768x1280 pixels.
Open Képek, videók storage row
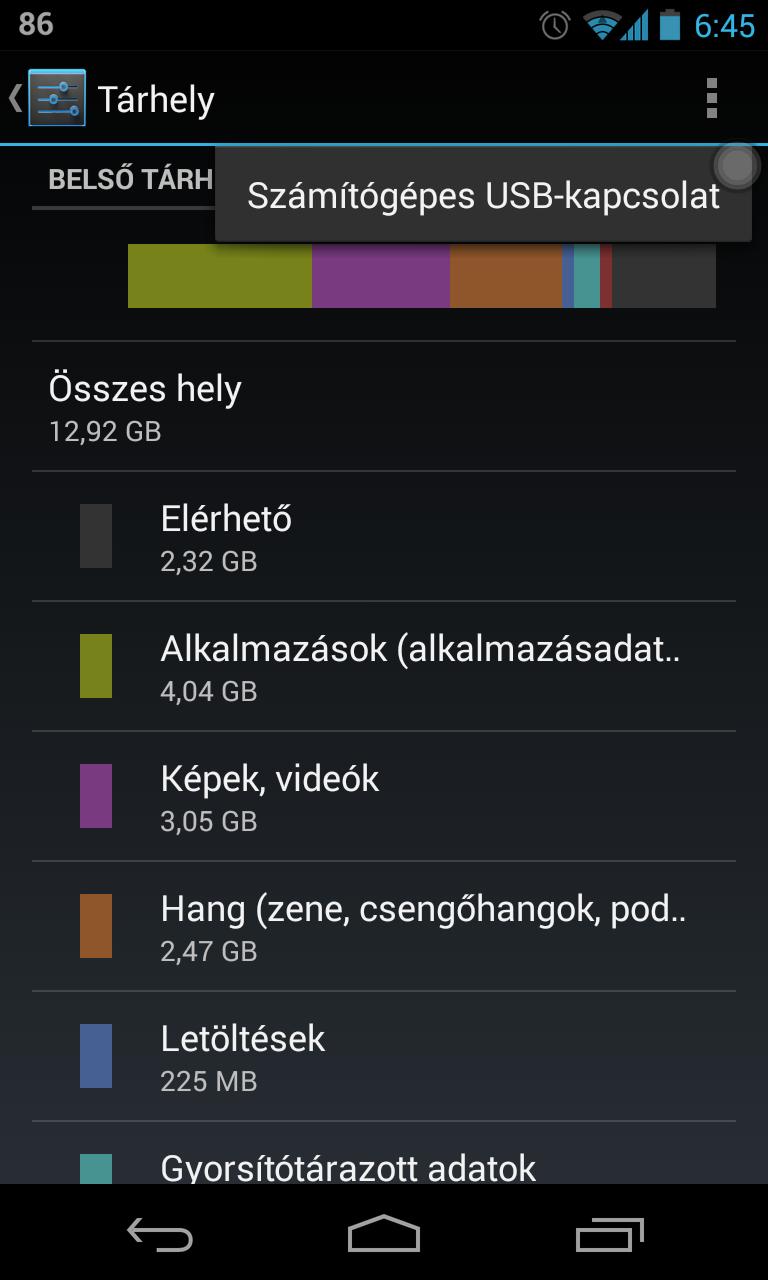[384, 796]
